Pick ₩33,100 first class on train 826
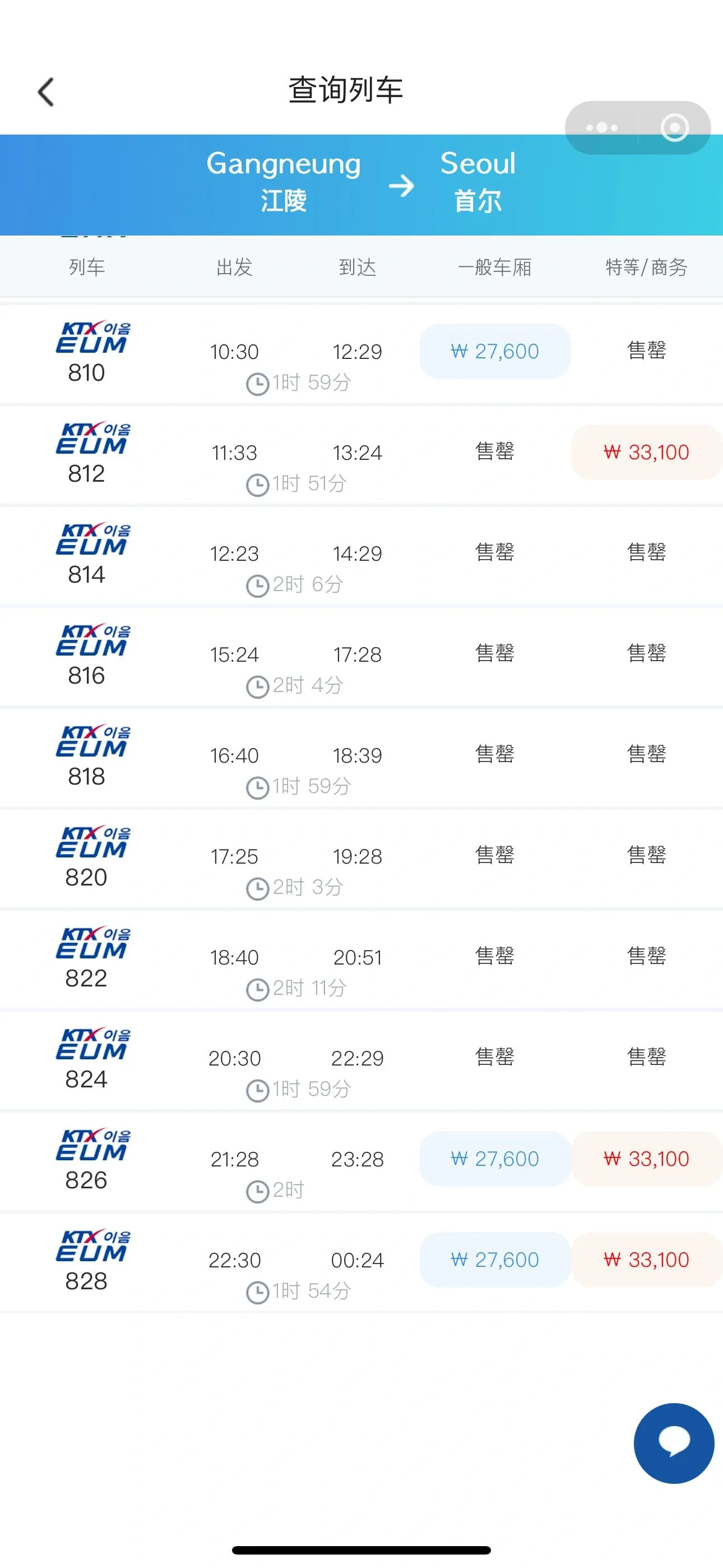The image size is (723, 1568). pyautogui.click(x=646, y=1159)
